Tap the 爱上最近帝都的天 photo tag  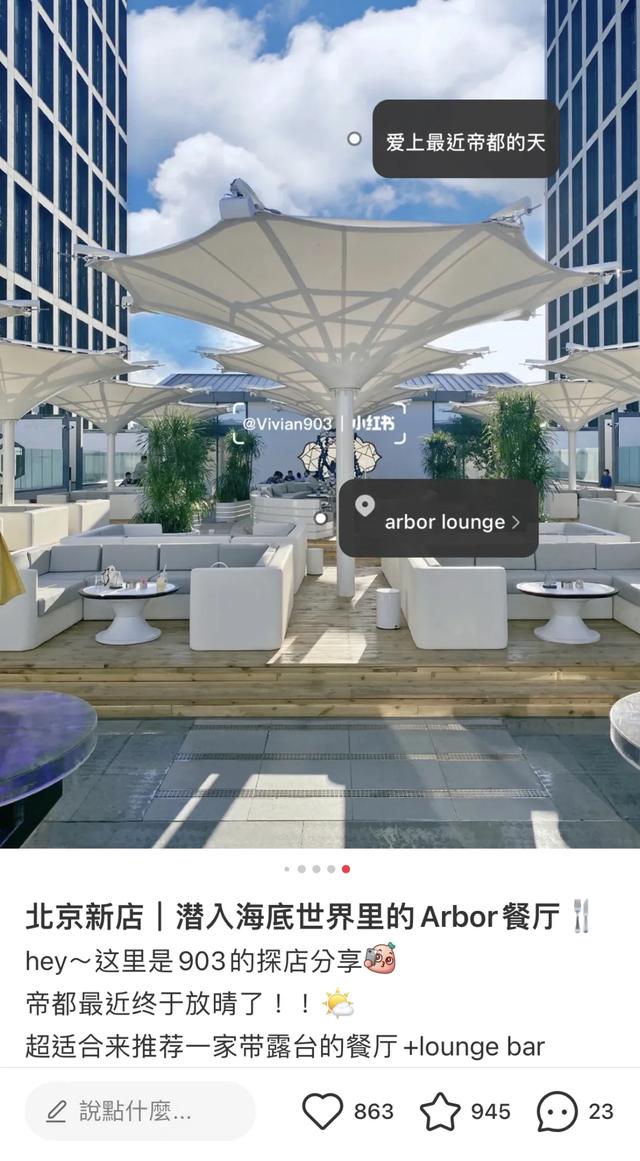coord(465,141)
